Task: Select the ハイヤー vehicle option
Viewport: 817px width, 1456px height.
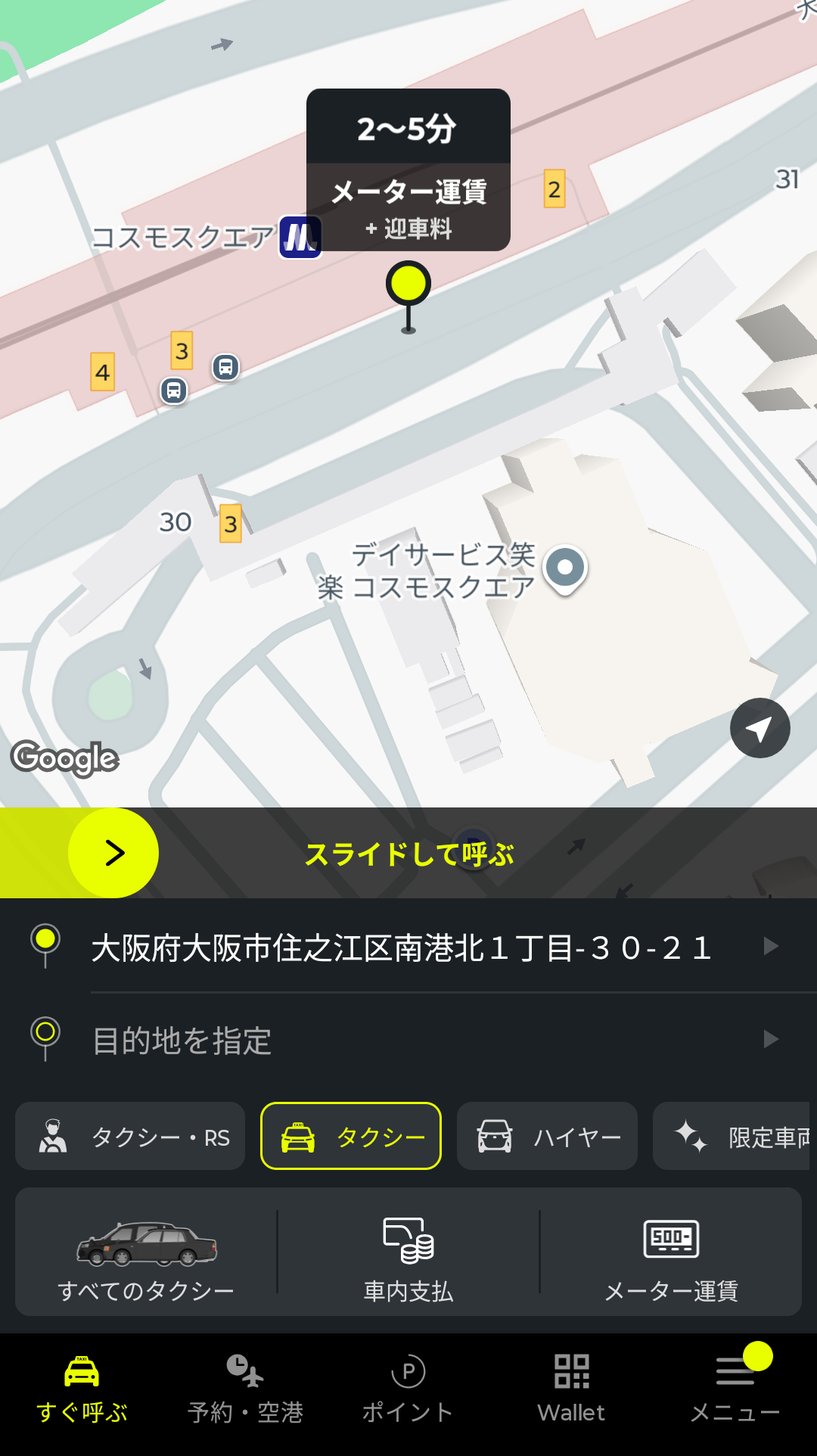Action: coord(547,1137)
